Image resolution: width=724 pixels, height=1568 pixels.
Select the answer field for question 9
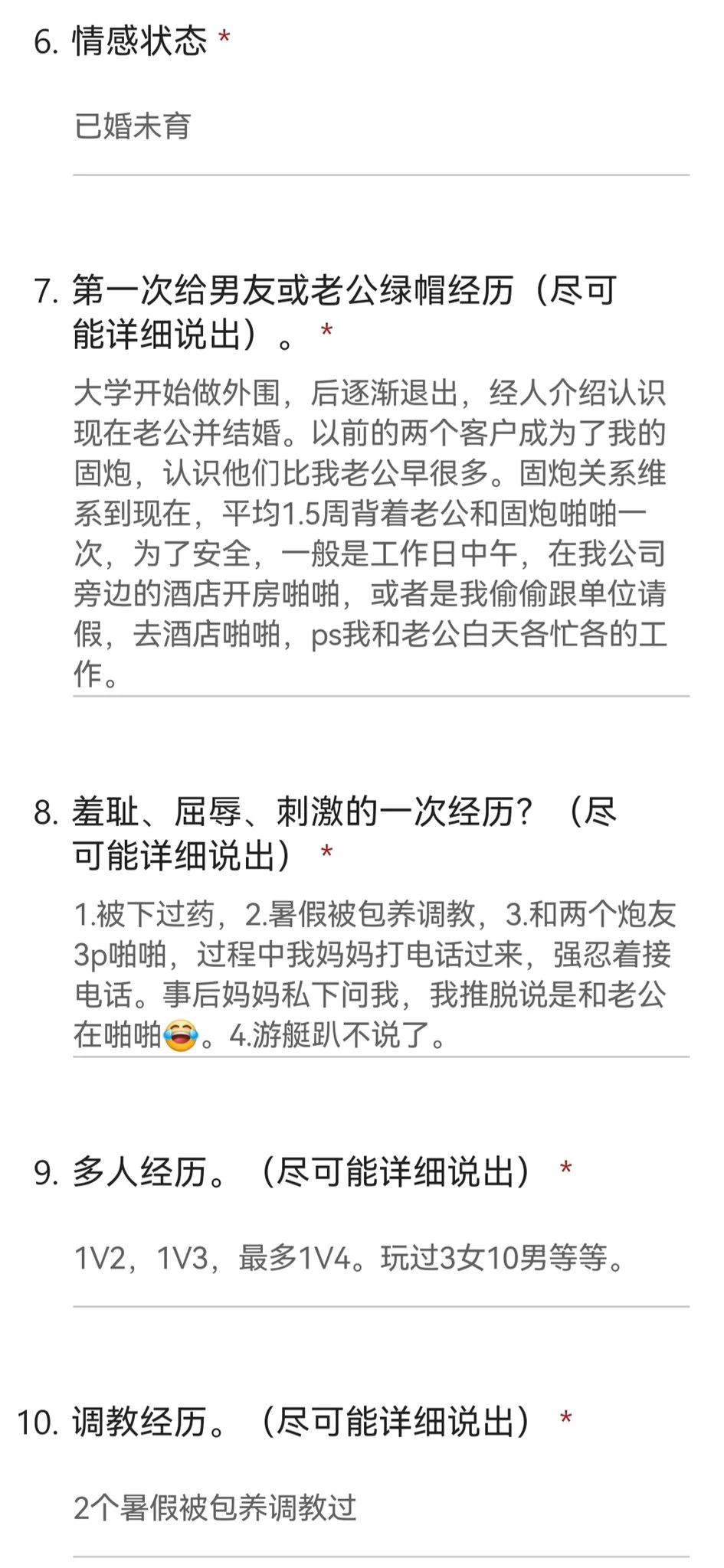click(380, 1258)
